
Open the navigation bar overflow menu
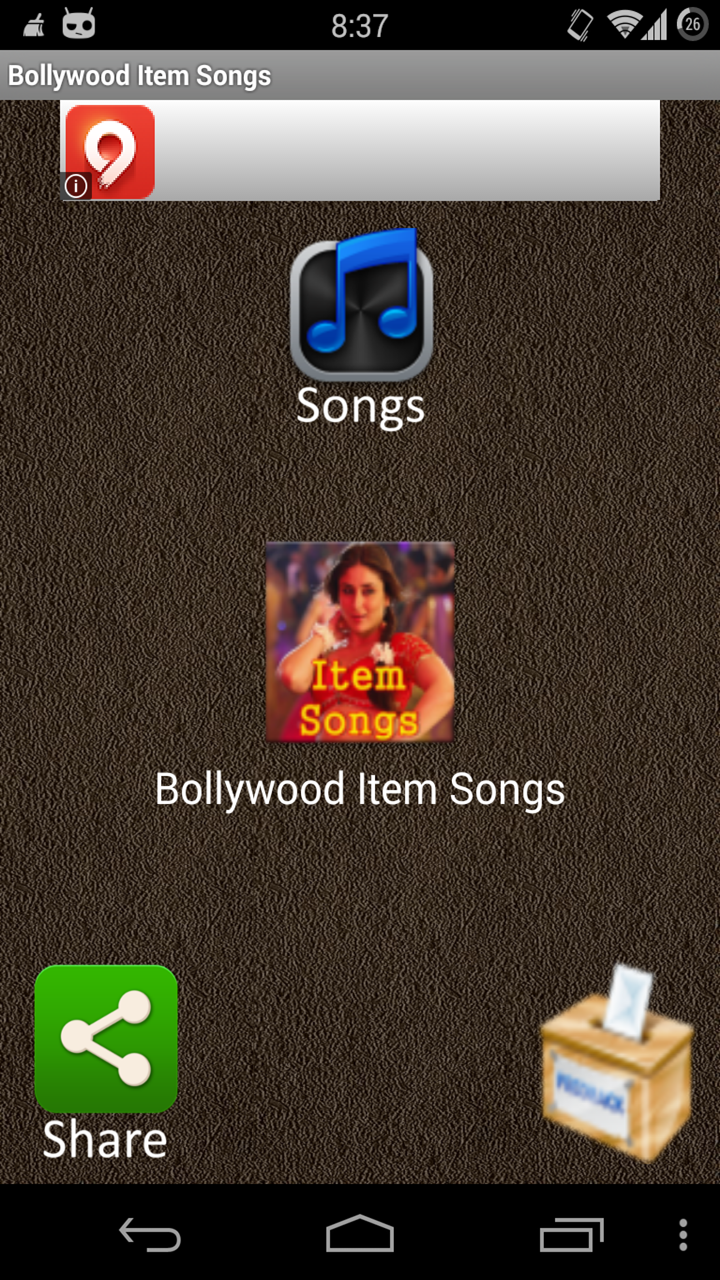click(683, 1235)
